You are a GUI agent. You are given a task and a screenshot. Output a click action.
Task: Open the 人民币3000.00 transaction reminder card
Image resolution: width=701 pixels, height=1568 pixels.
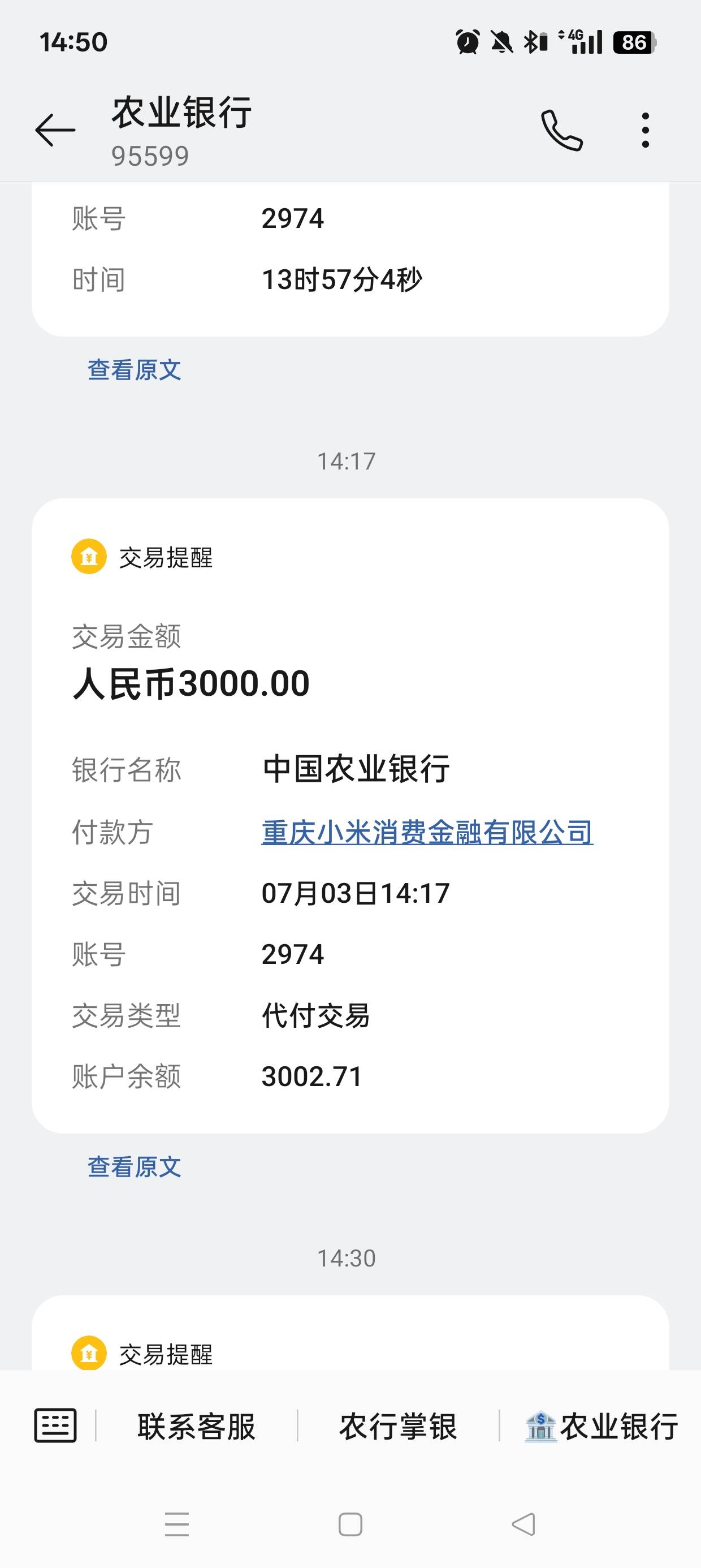click(350, 816)
